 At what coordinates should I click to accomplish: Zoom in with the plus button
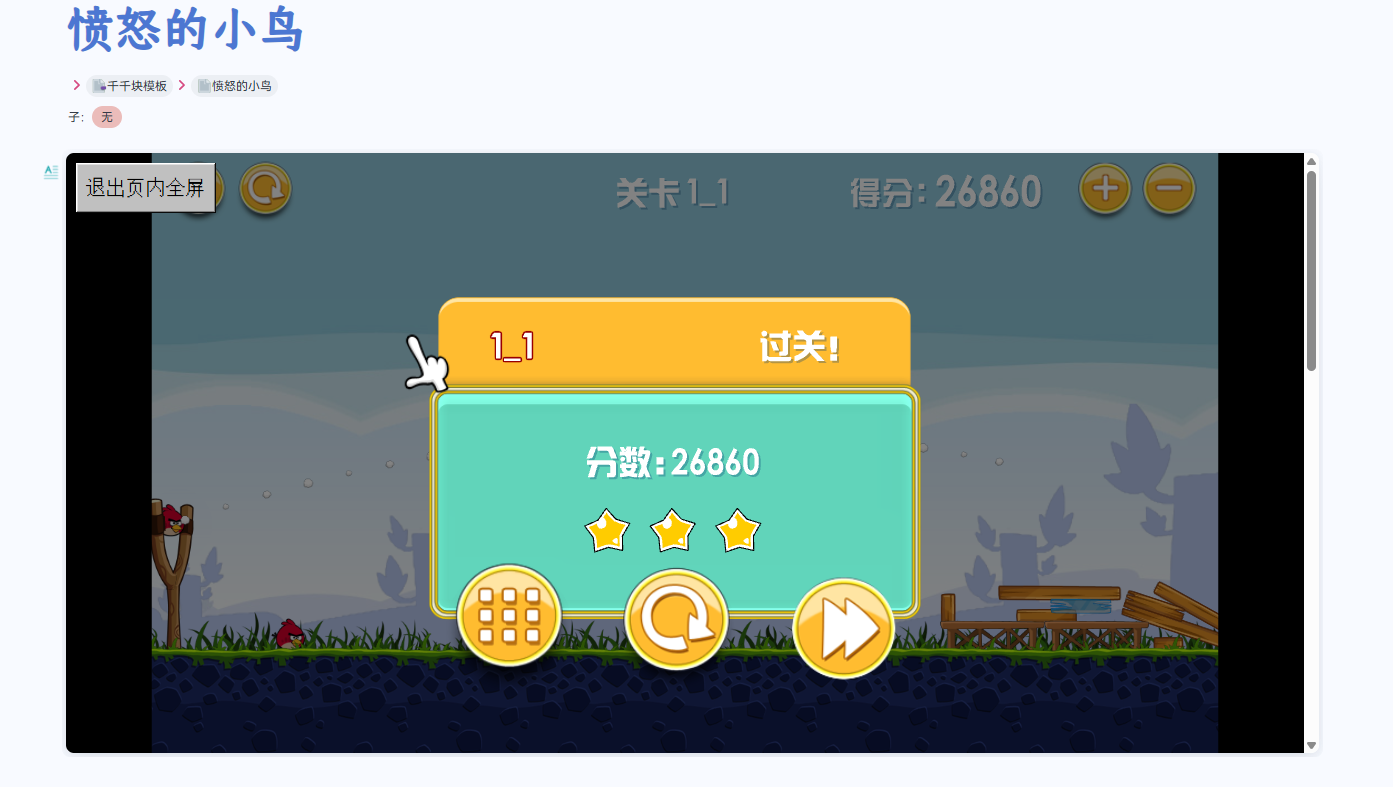pyautogui.click(x=1104, y=188)
